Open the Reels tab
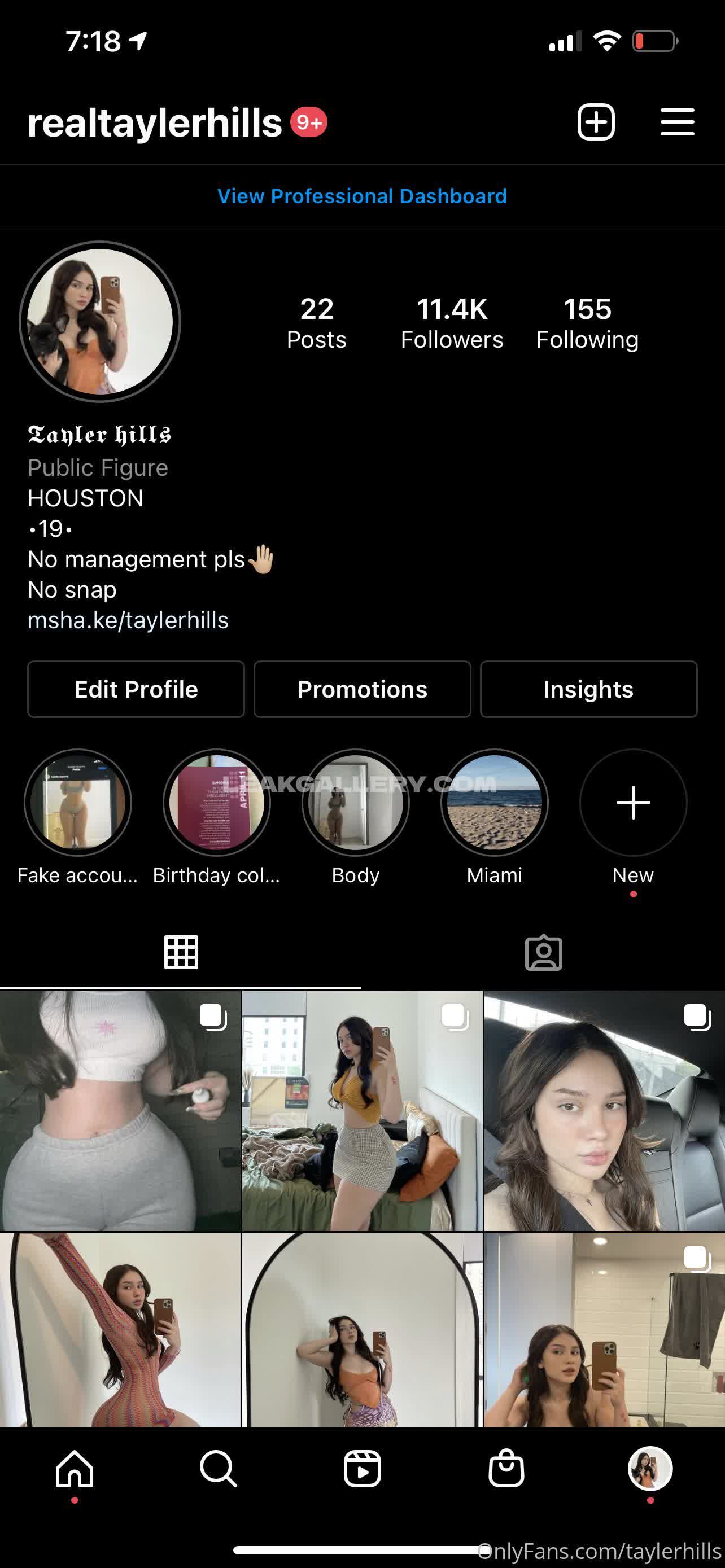Screen dimensions: 725x1568 362,1468
